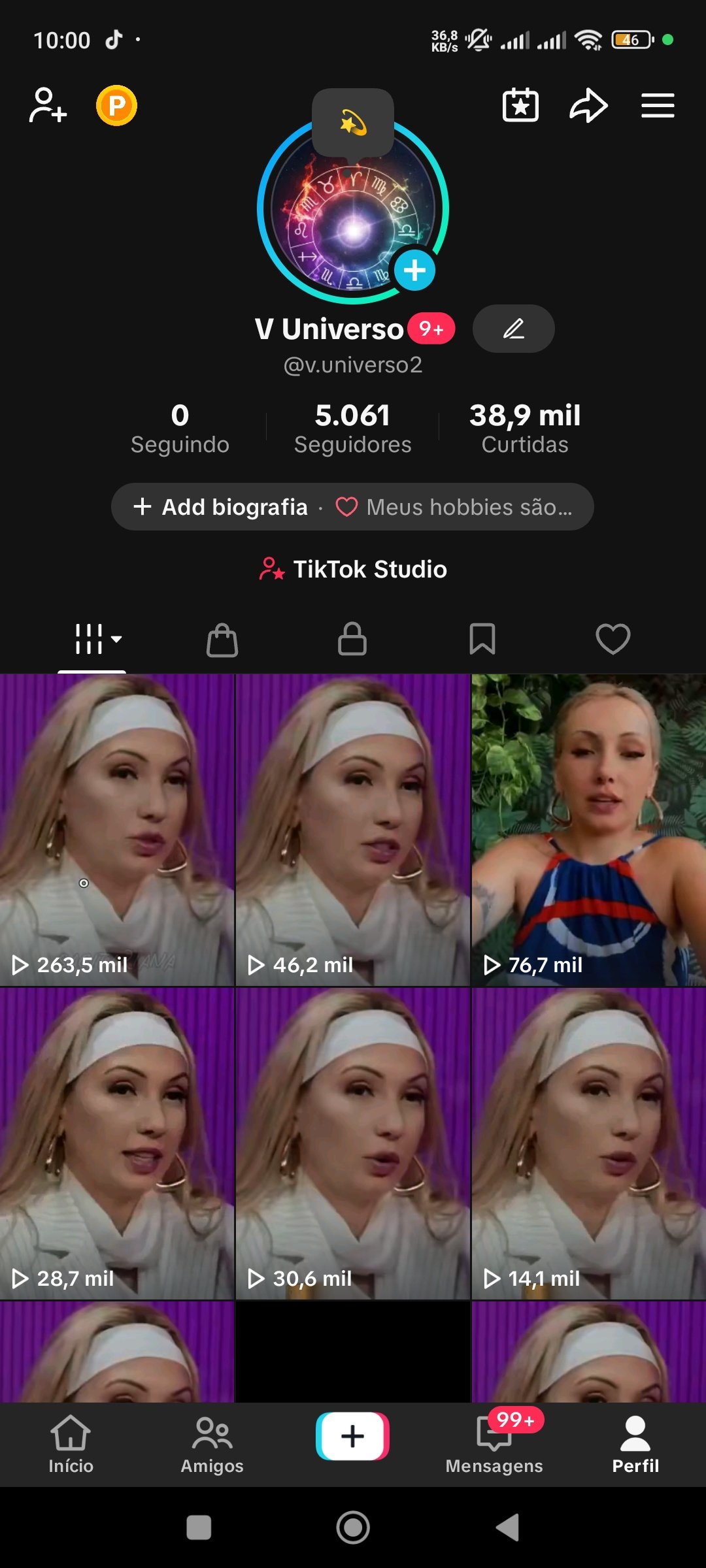Switch to the shopping bag tab
Screen dimensions: 706x1568
(x=222, y=640)
